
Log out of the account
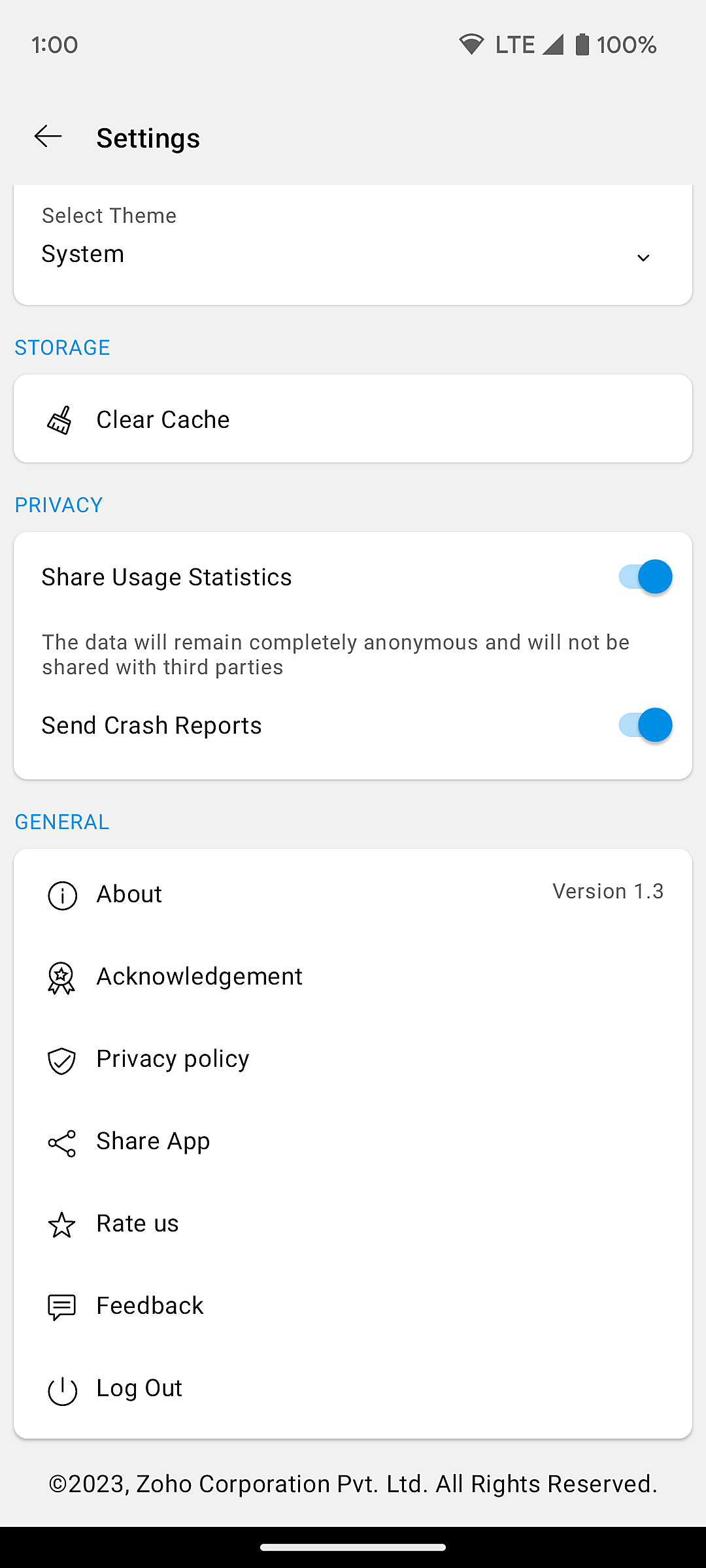pyautogui.click(x=139, y=1388)
